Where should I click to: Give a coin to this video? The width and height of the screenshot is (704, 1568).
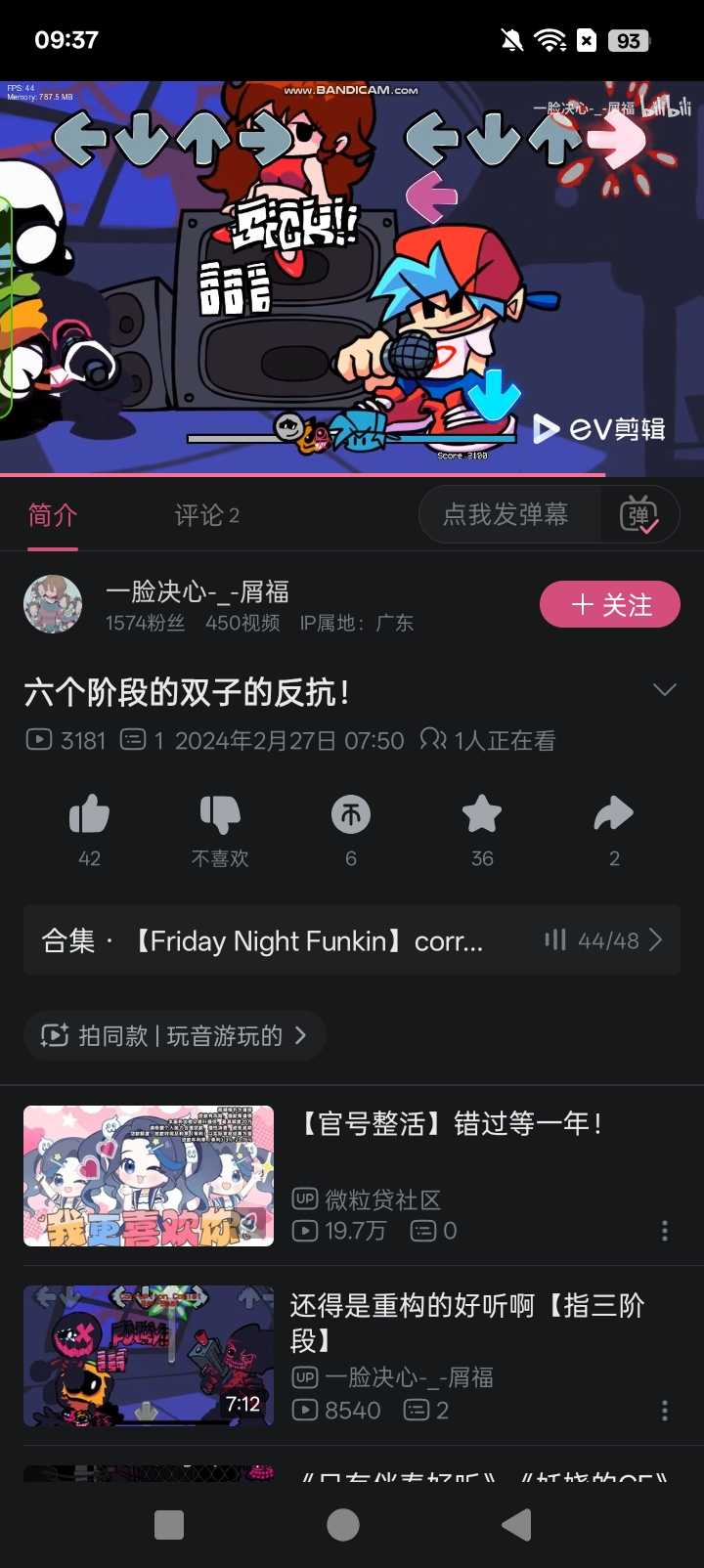tap(351, 815)
